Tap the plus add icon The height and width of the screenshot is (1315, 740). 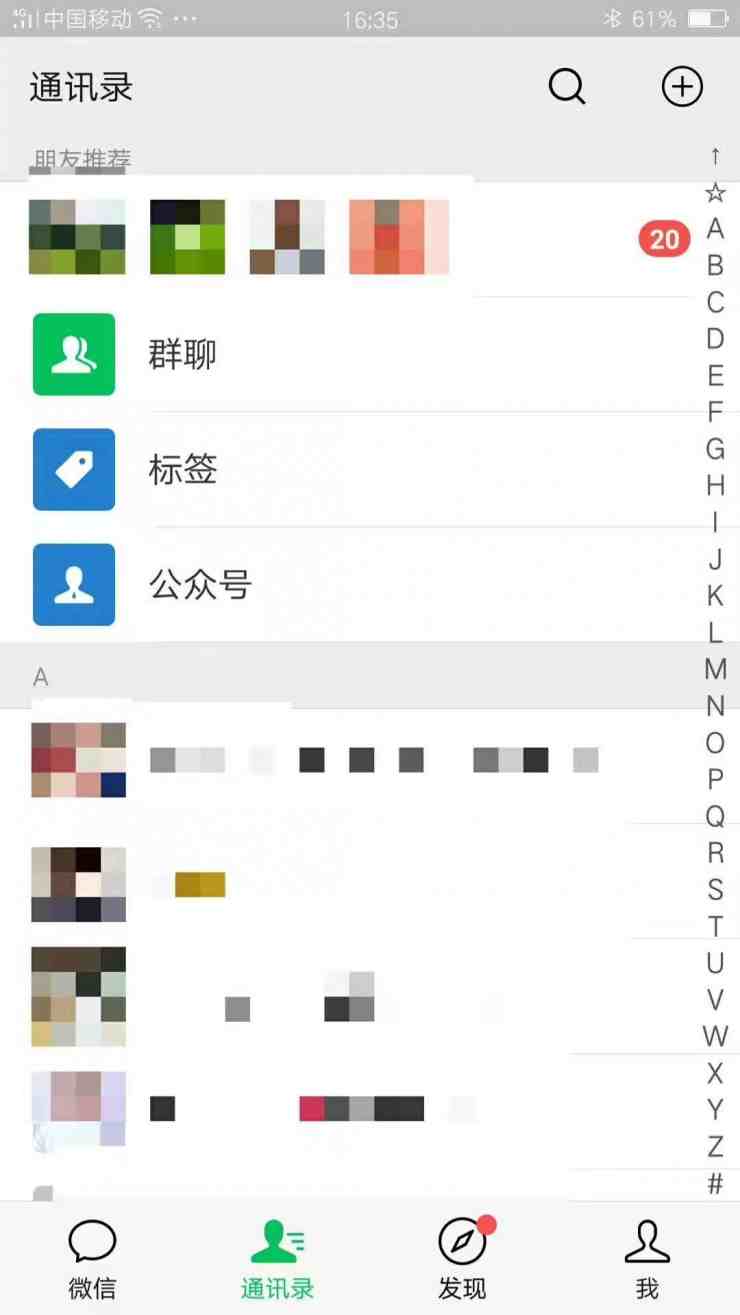click(x=683, y=87)
